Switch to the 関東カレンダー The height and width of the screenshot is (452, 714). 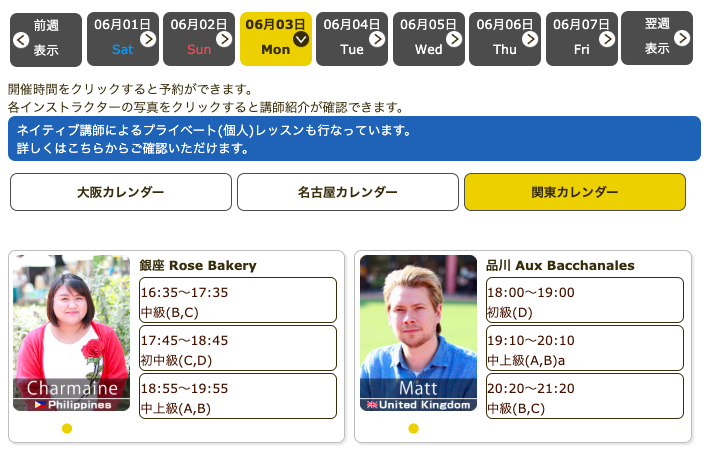575,192
